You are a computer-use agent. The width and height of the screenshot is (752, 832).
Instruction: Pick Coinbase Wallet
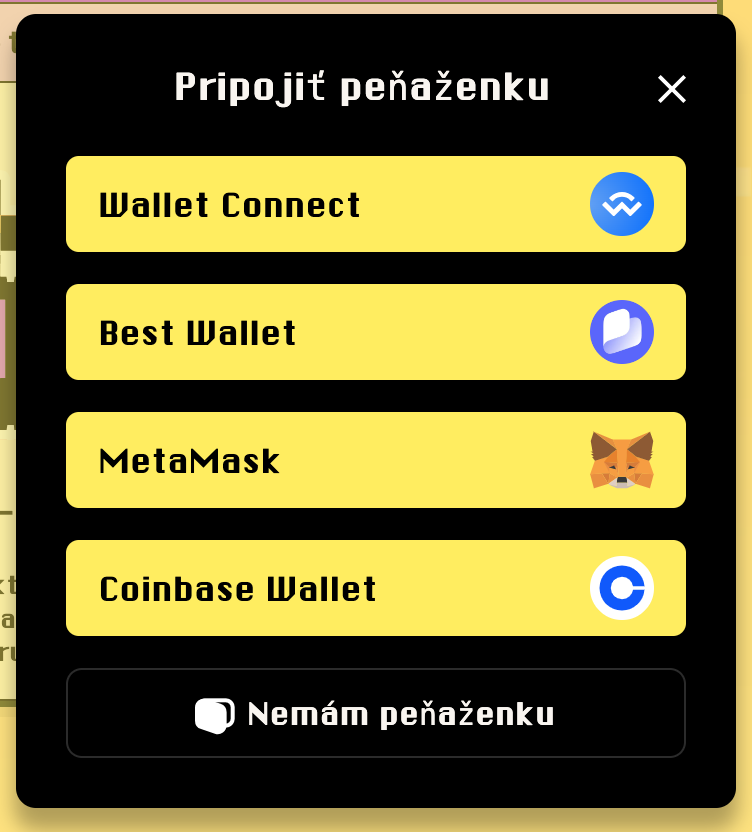[375, 588]
